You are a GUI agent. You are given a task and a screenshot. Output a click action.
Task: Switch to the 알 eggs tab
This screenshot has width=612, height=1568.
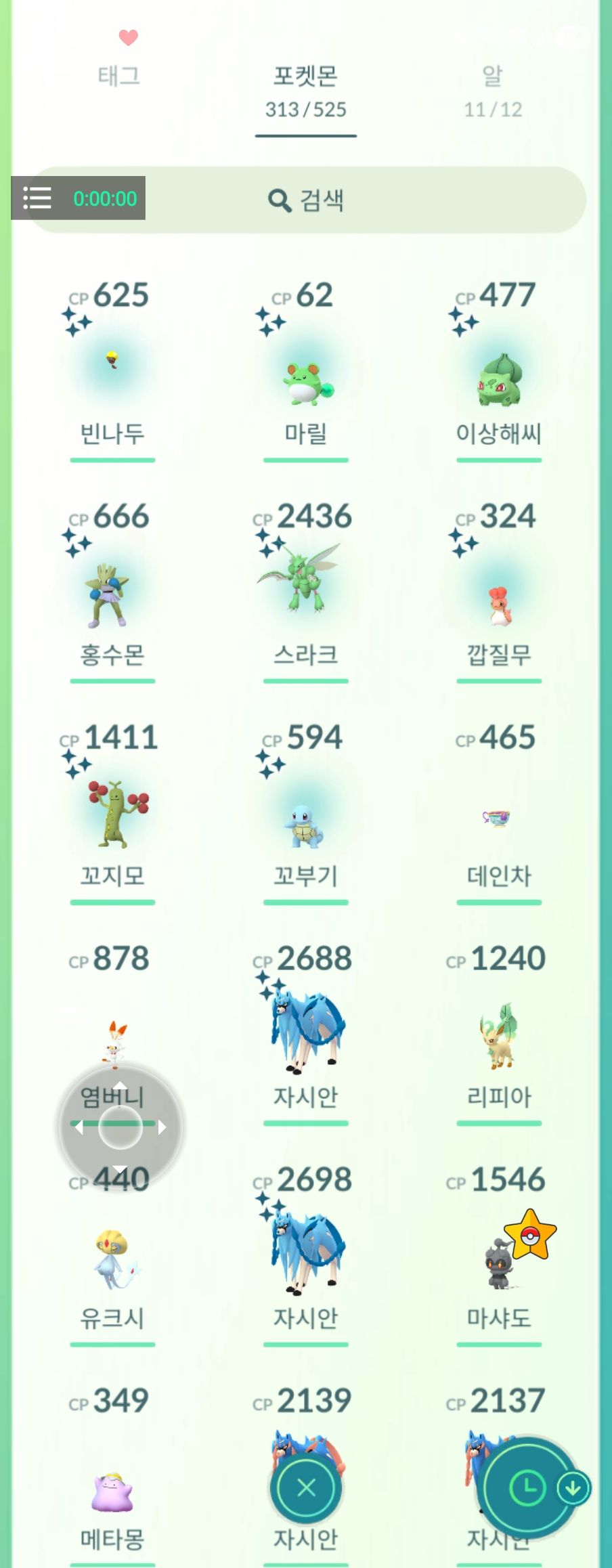tap(492, 89)
